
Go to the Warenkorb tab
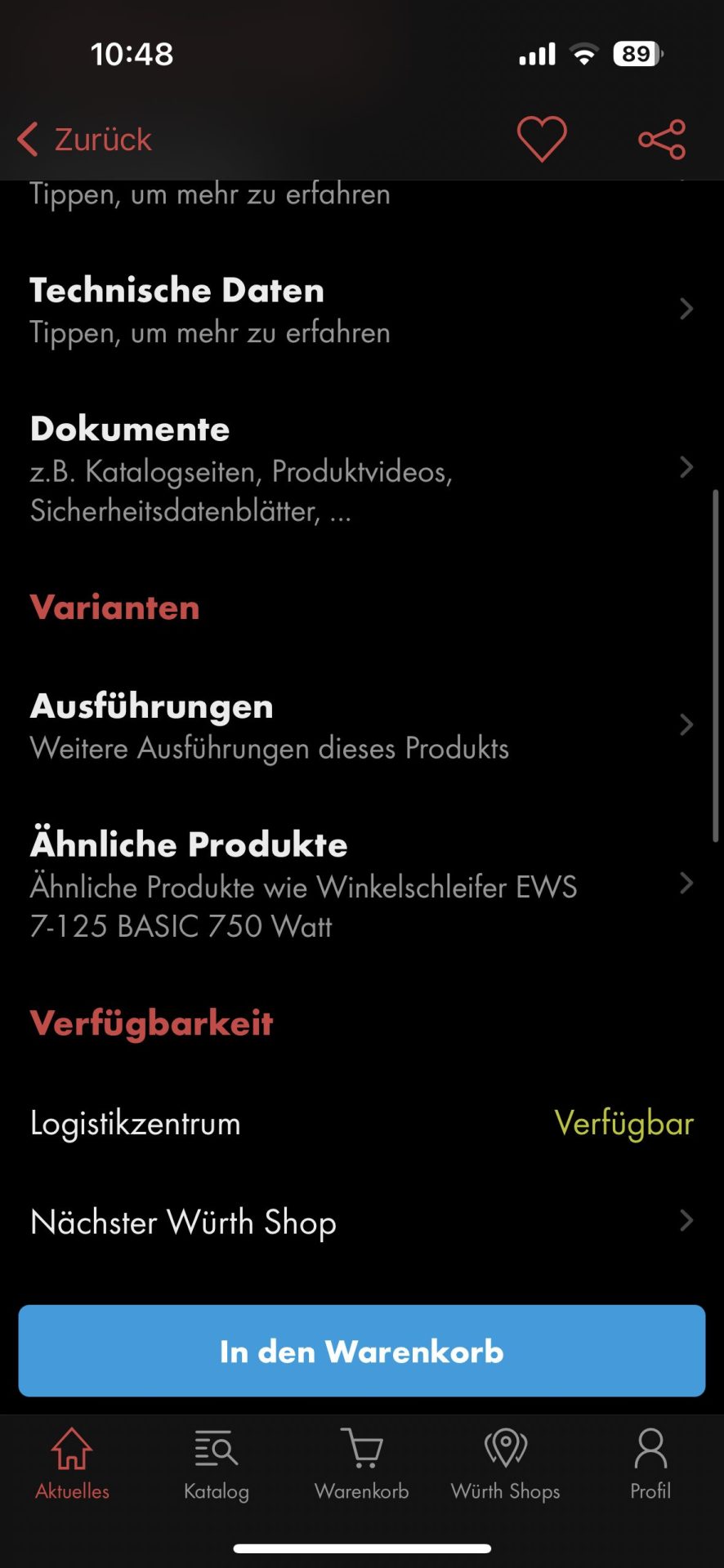[361, 1464]
